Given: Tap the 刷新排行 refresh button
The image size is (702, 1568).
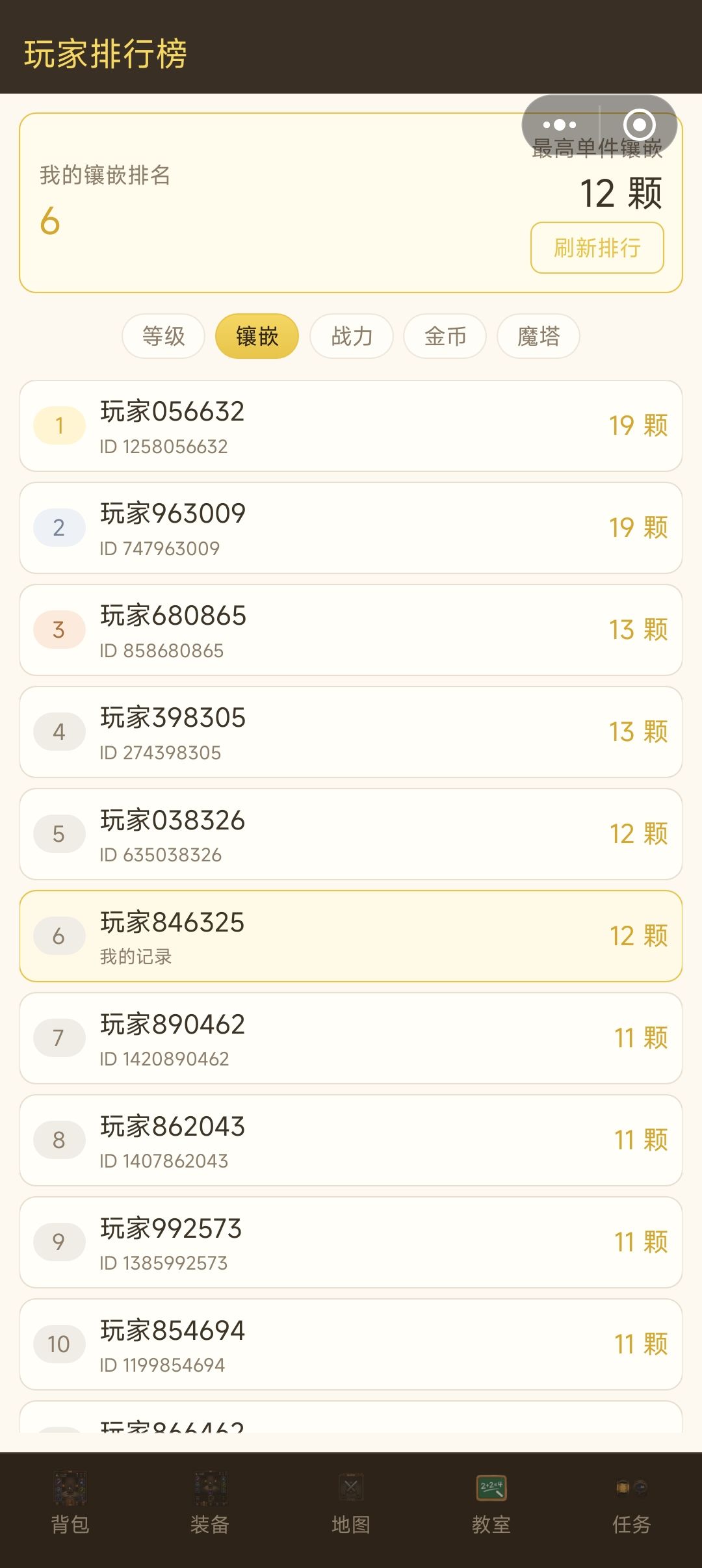Looking at the screenshot, I should coord(597,248).
